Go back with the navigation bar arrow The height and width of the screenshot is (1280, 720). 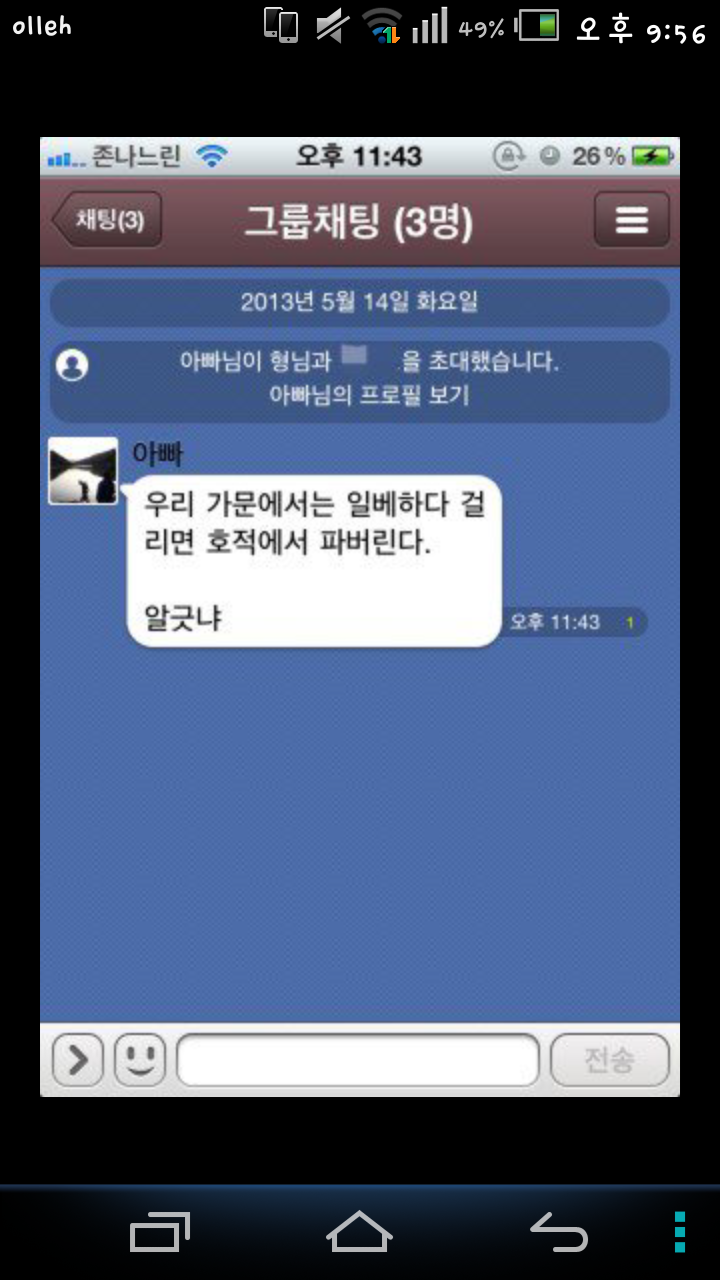tap(559, 1232)
